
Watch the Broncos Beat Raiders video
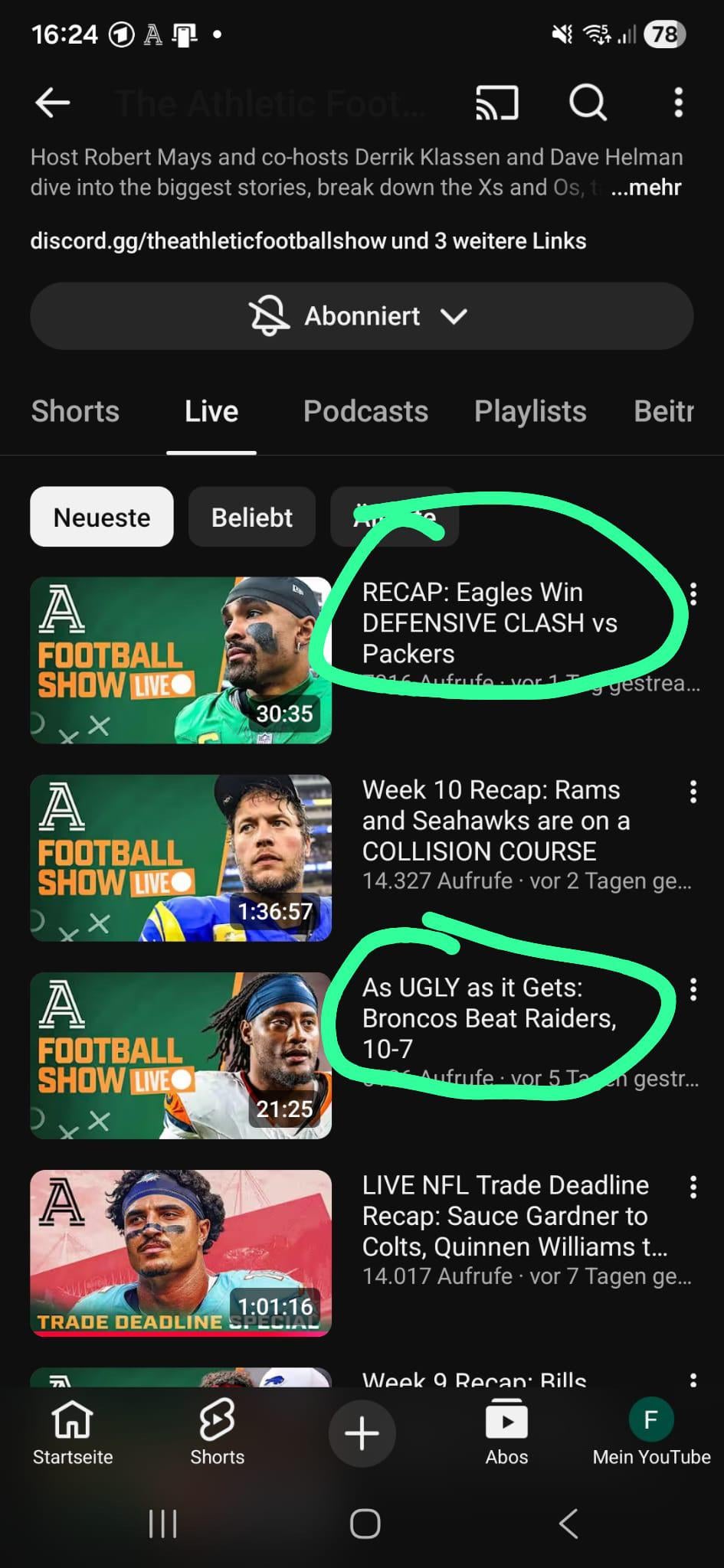tap(181, 1055)
